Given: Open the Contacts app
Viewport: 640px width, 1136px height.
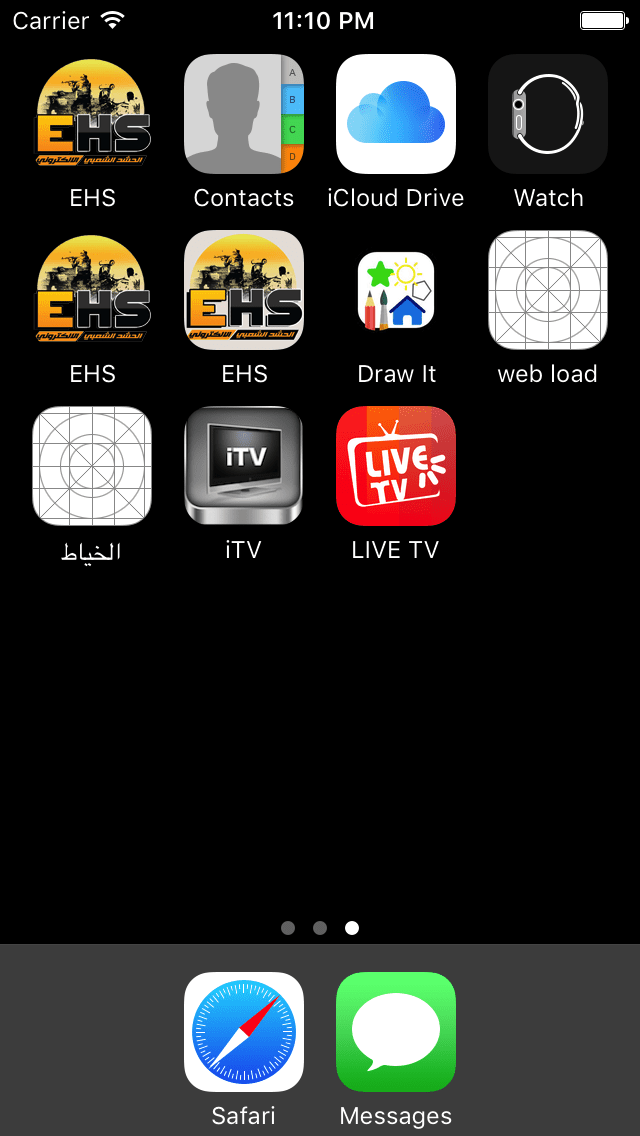Looking at the screenshot, I should click(x=244, y=114).
